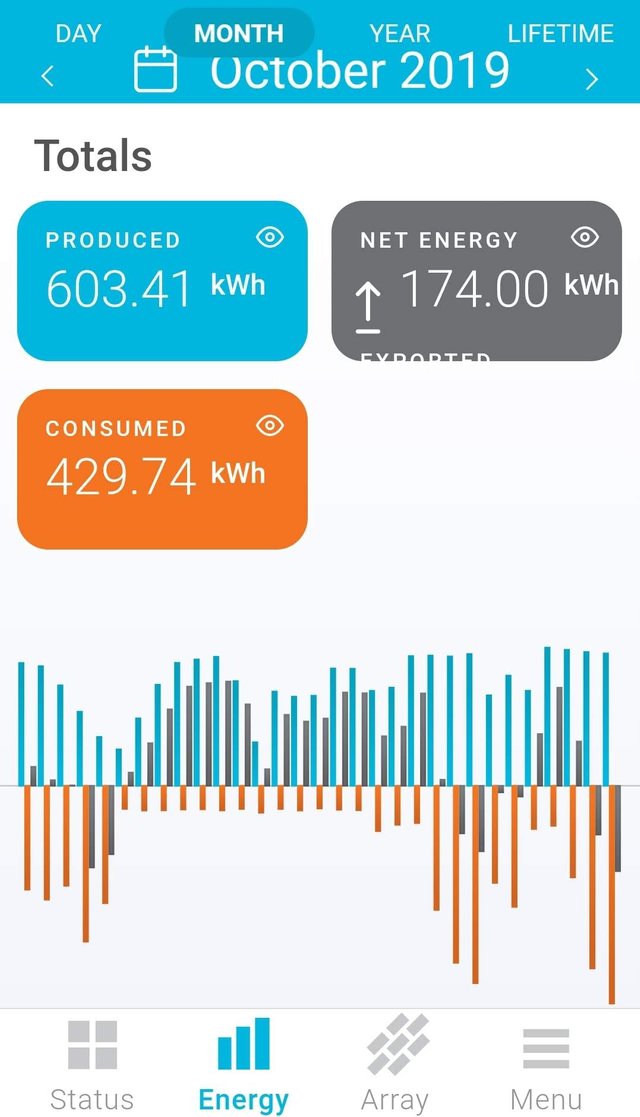Toggle visibility of Consumed data
This screenshot has height=1117, width=640.
(x=269, y=426)
